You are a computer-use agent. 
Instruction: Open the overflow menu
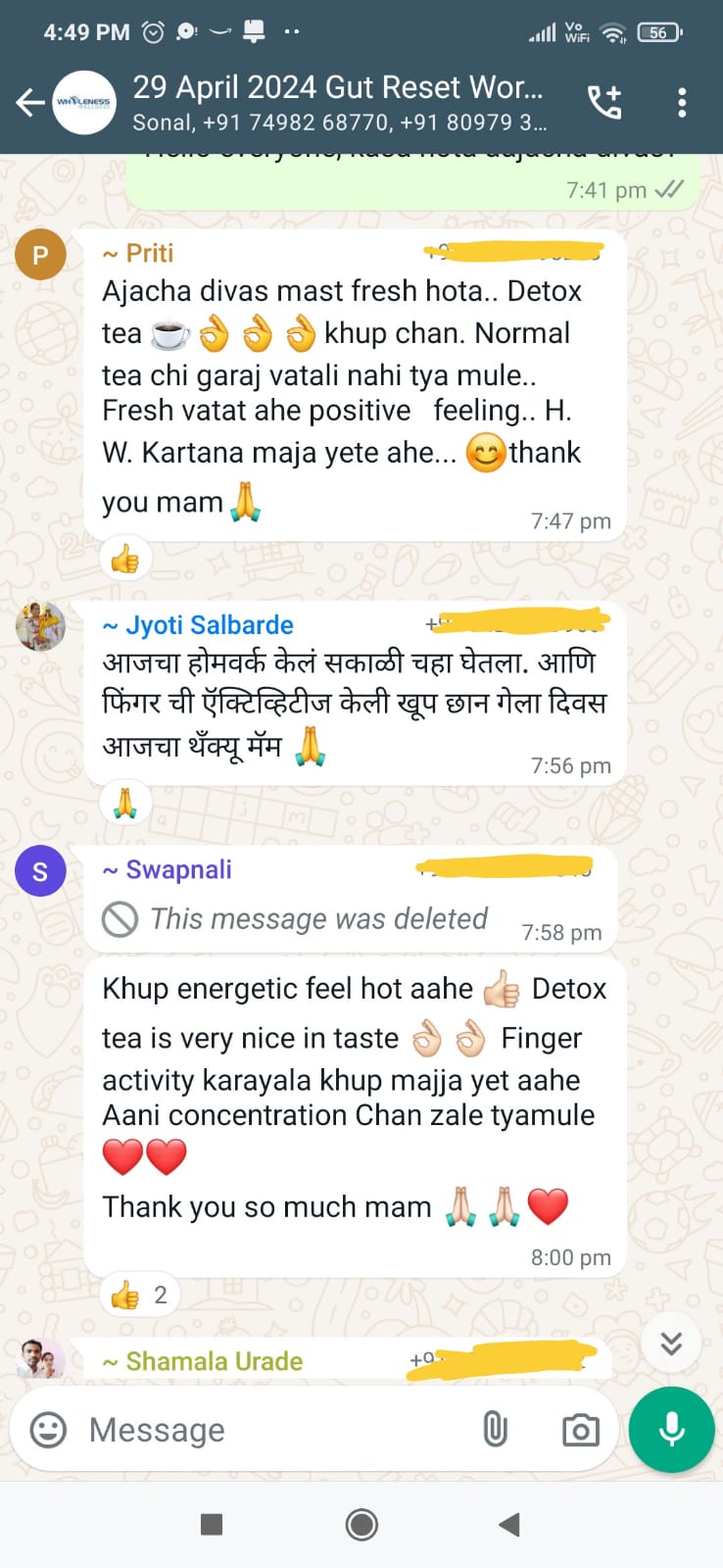click(x=682, y=102)
